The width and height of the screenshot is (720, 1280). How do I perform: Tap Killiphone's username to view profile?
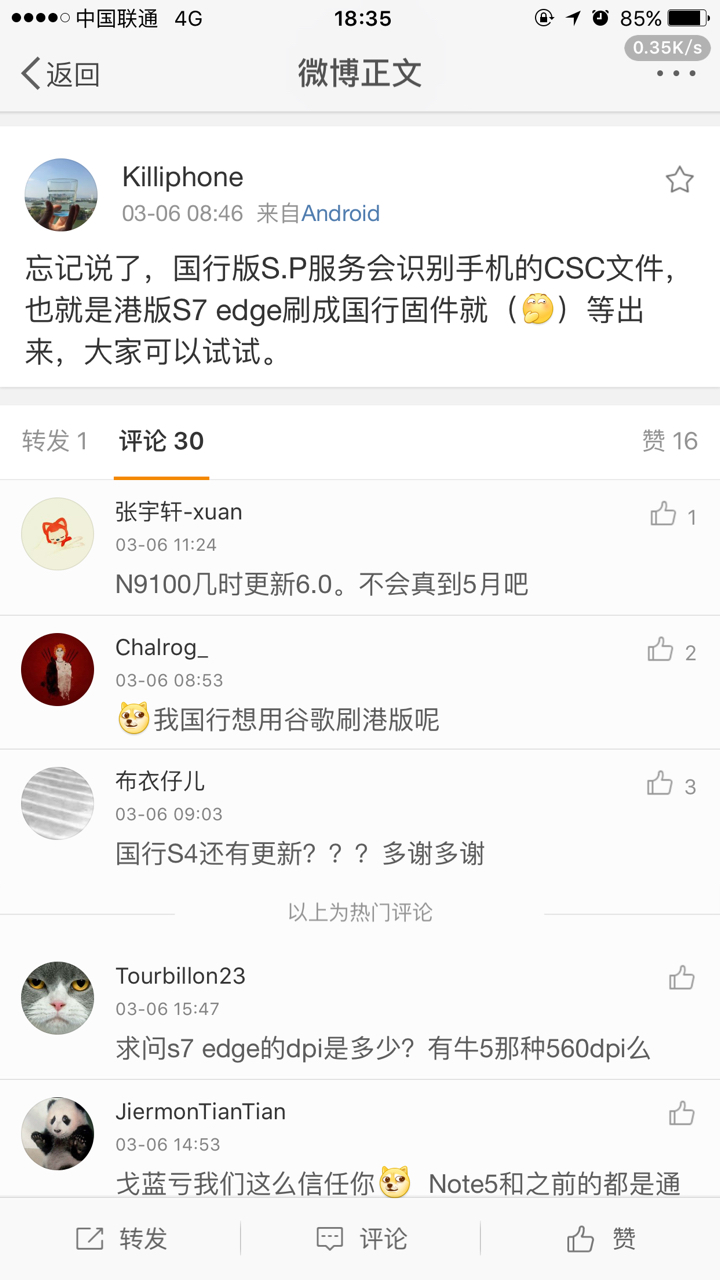pos(182,177)
